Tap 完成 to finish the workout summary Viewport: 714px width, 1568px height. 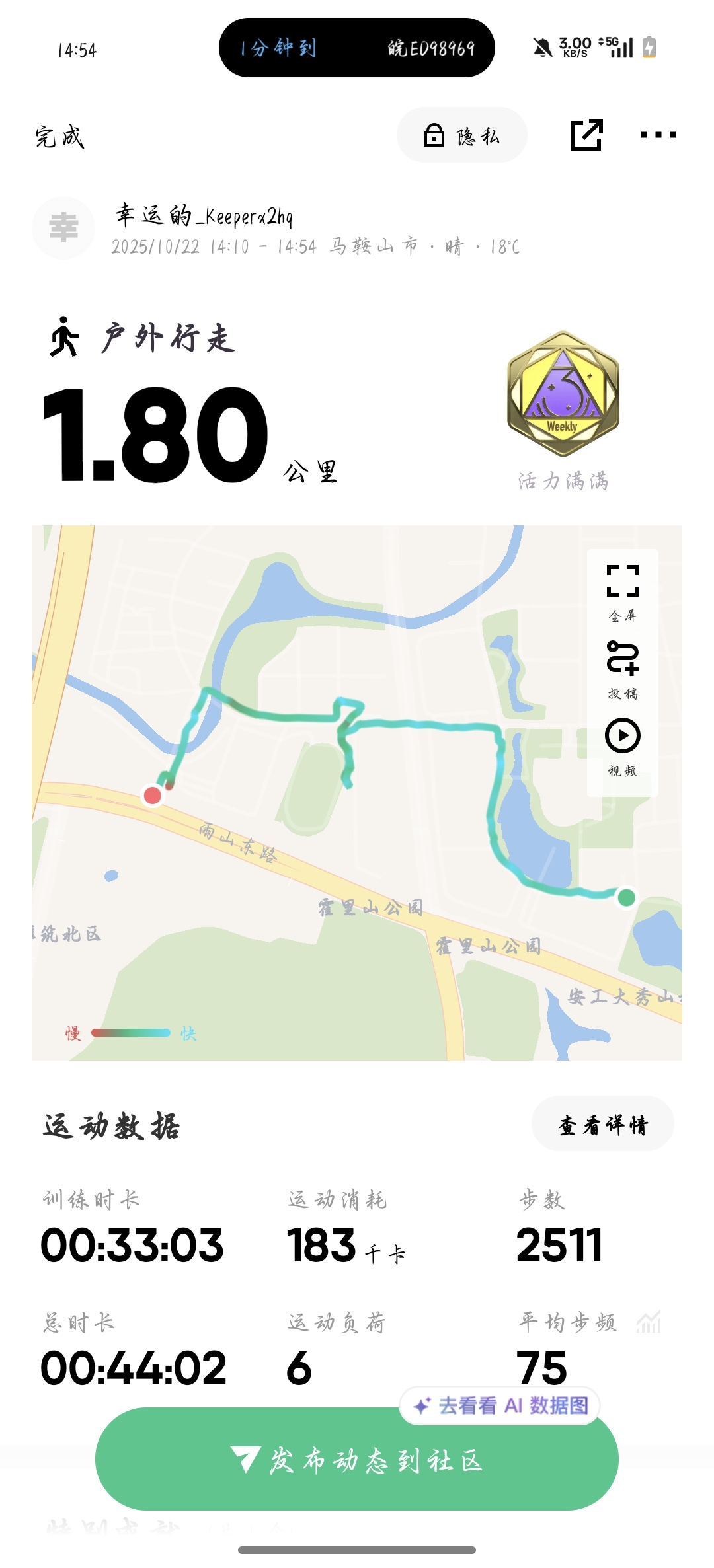point(59,137)
